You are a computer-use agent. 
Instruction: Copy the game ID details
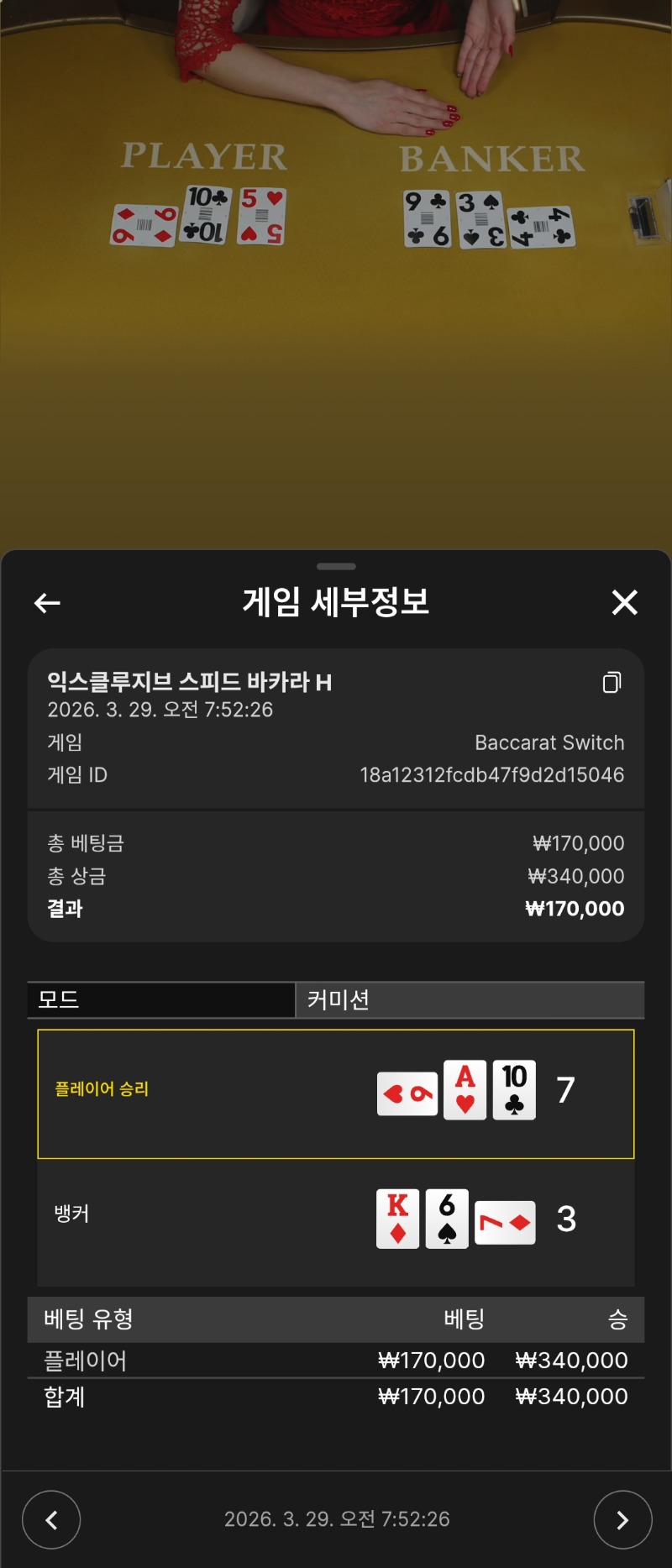(x=612, y=682)
